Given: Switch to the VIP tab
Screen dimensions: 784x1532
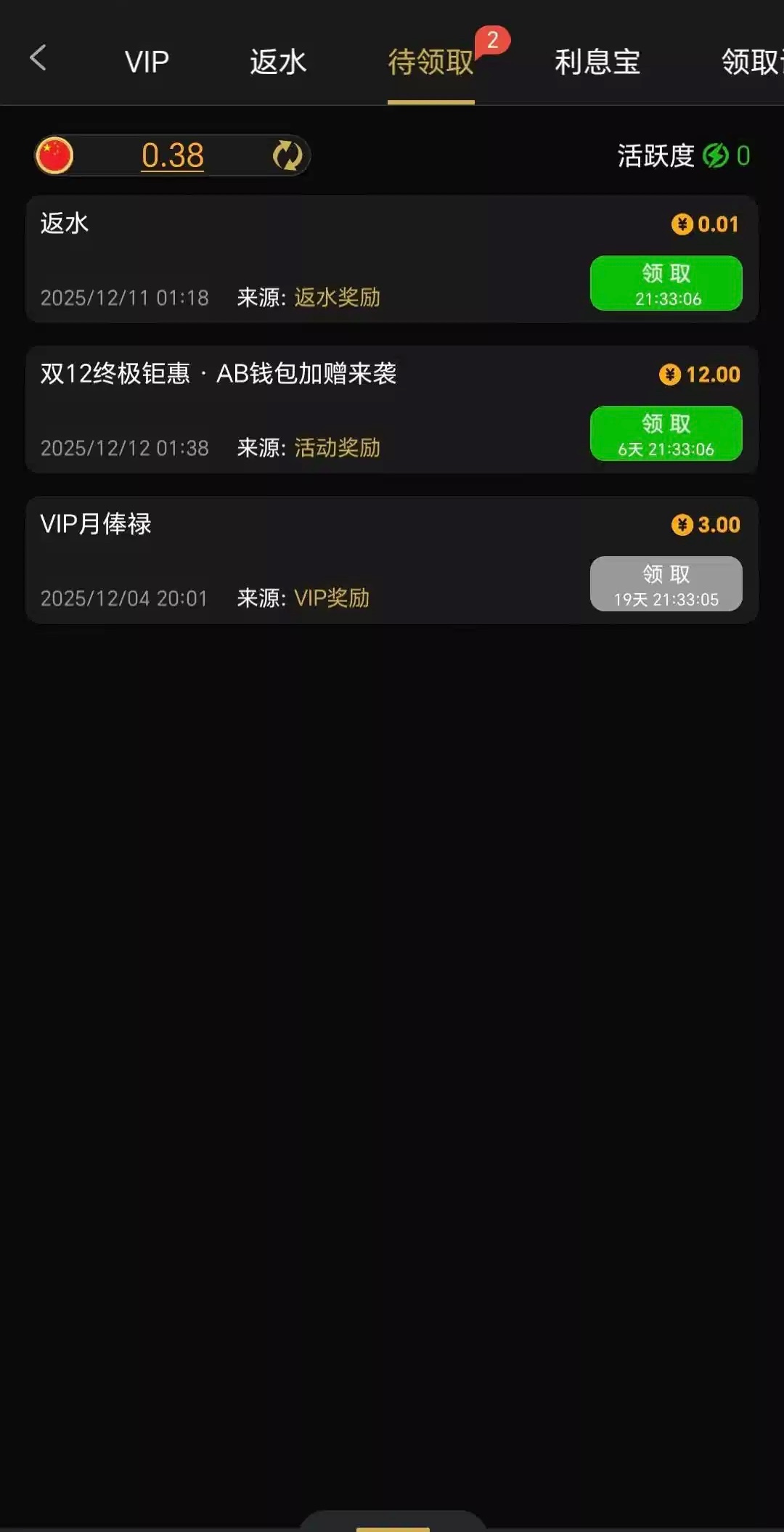Looking at the screenshot, I should pyautogui.click(x=147, y=62).
